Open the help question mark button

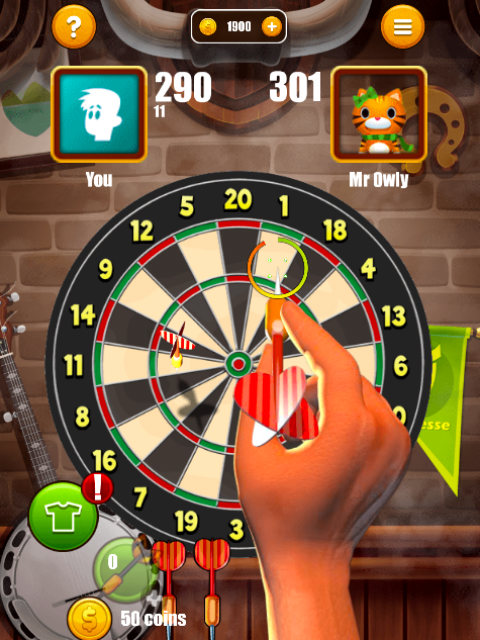74,27
